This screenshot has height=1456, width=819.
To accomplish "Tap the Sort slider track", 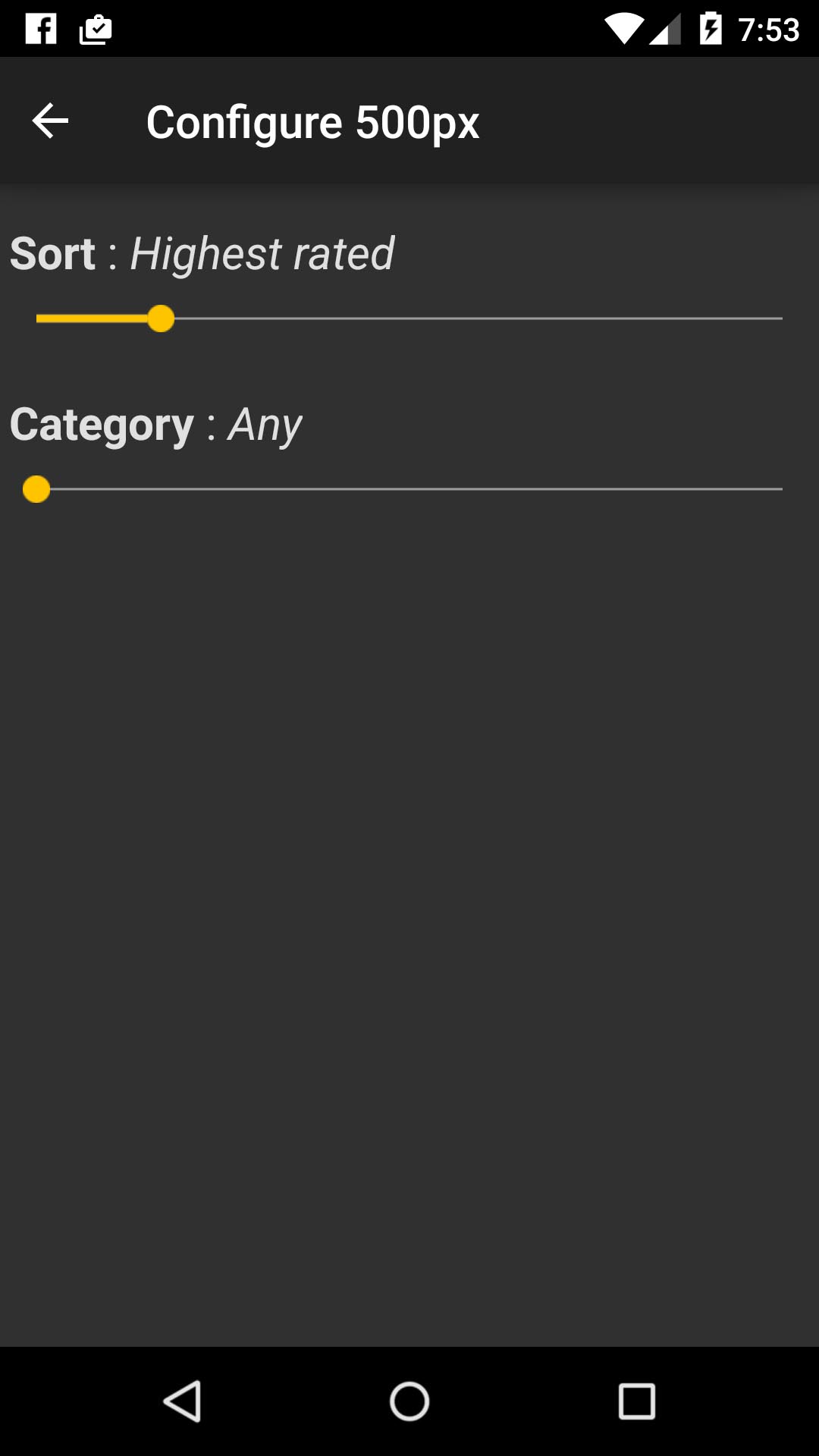I will click(x=409, y=318).
